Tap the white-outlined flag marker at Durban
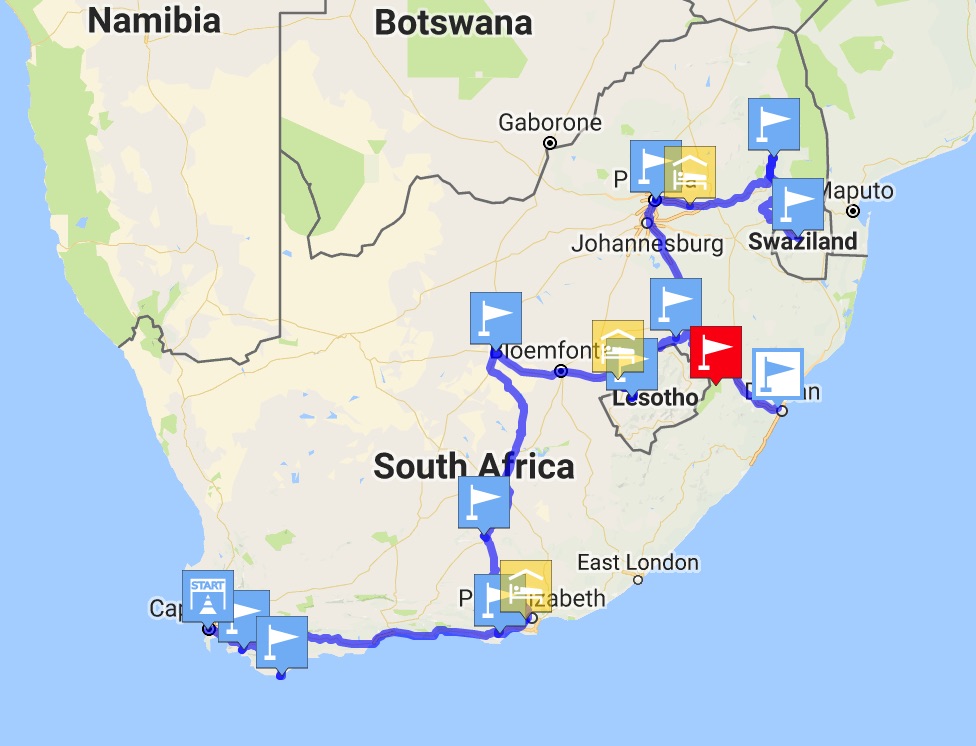The image size is (976, 746). (777, 373)
